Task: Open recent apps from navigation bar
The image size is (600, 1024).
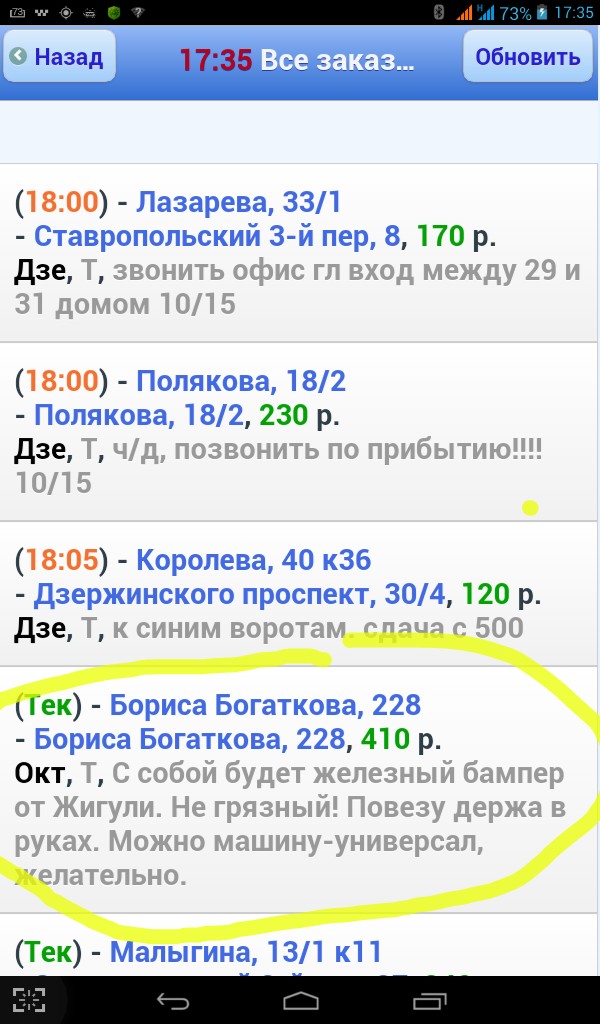Action: (x=430, y=1000)
